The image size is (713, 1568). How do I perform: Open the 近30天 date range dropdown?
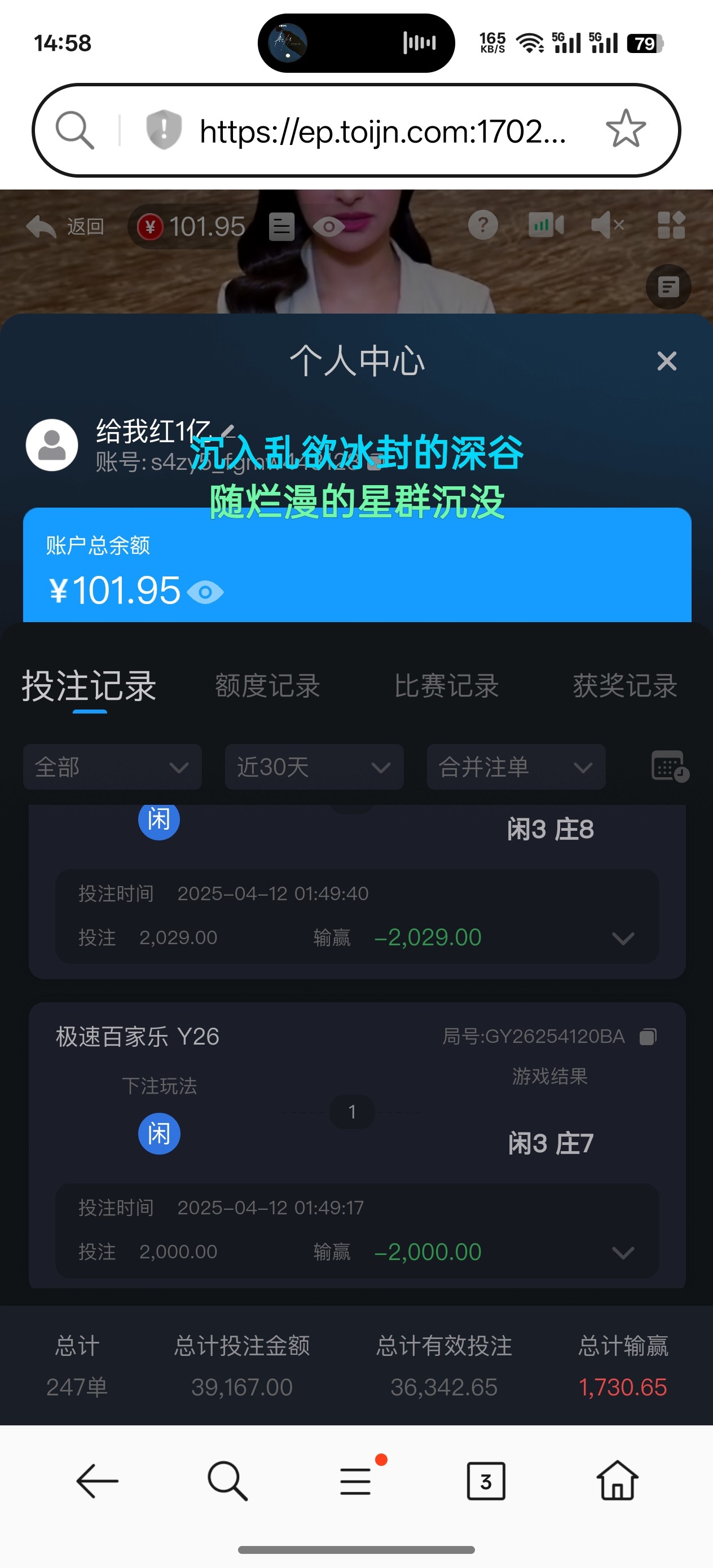pos(314,767)
